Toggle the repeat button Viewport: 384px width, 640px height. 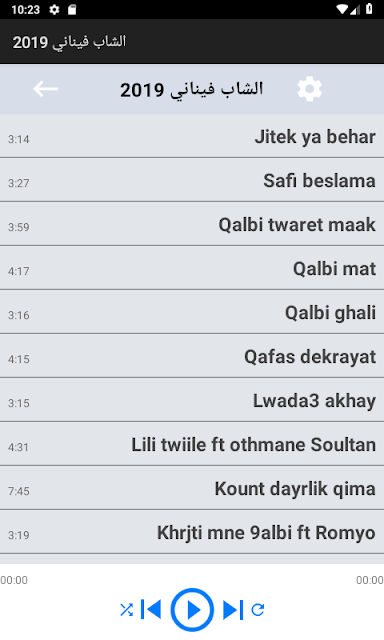point(258,610)
